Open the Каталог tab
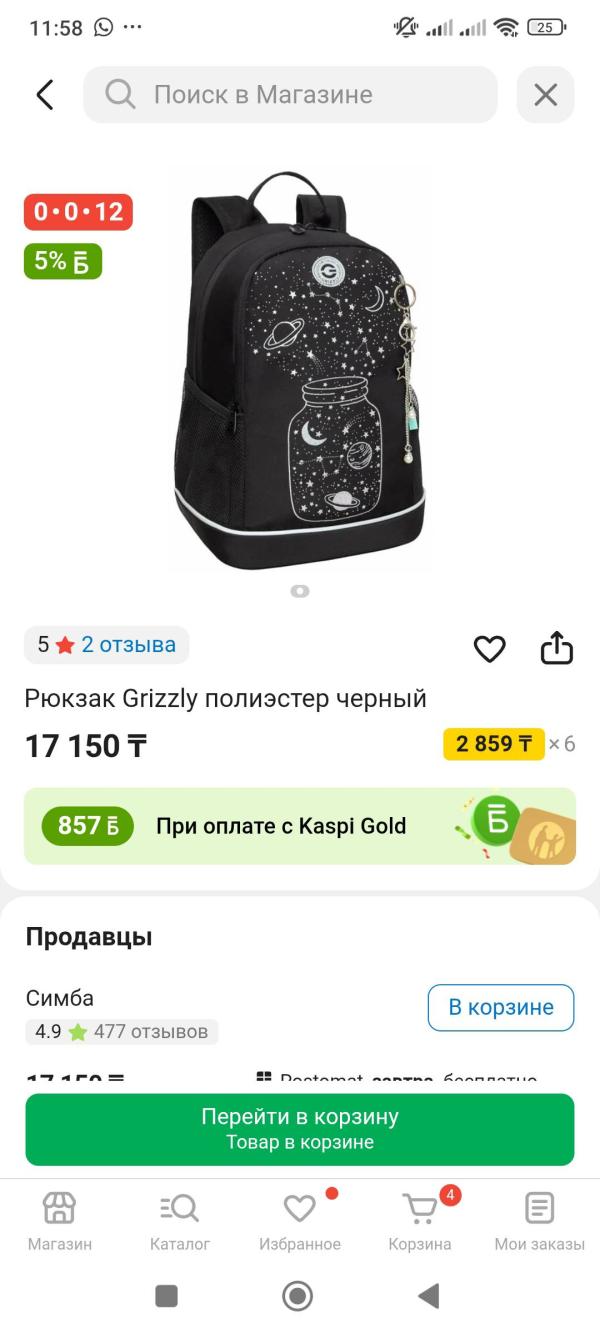Screen dimensions: 600x1332 pyautogui.click(x=180, y=1222)
